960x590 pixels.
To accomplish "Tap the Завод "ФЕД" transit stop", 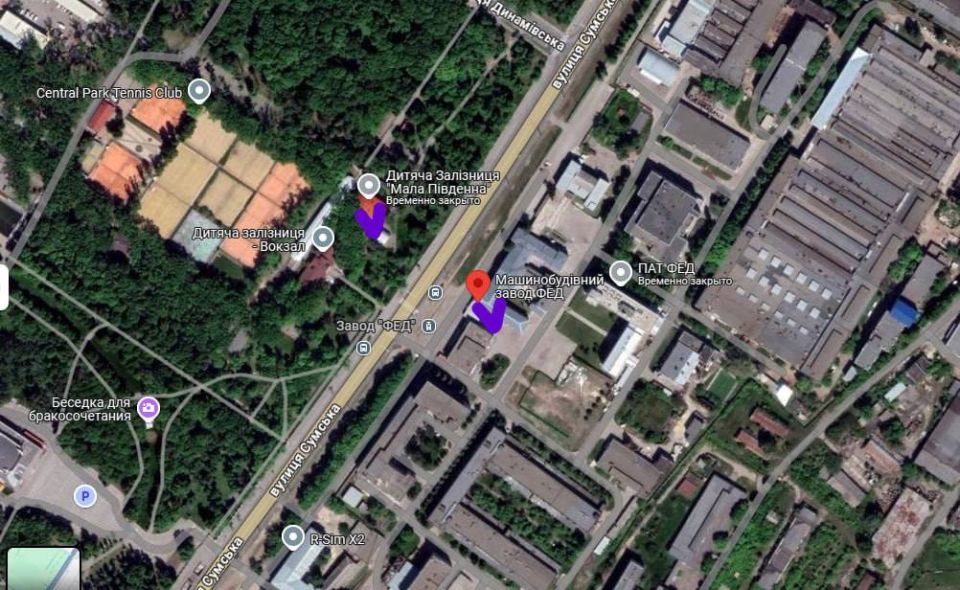I will (x=429, y=325).
